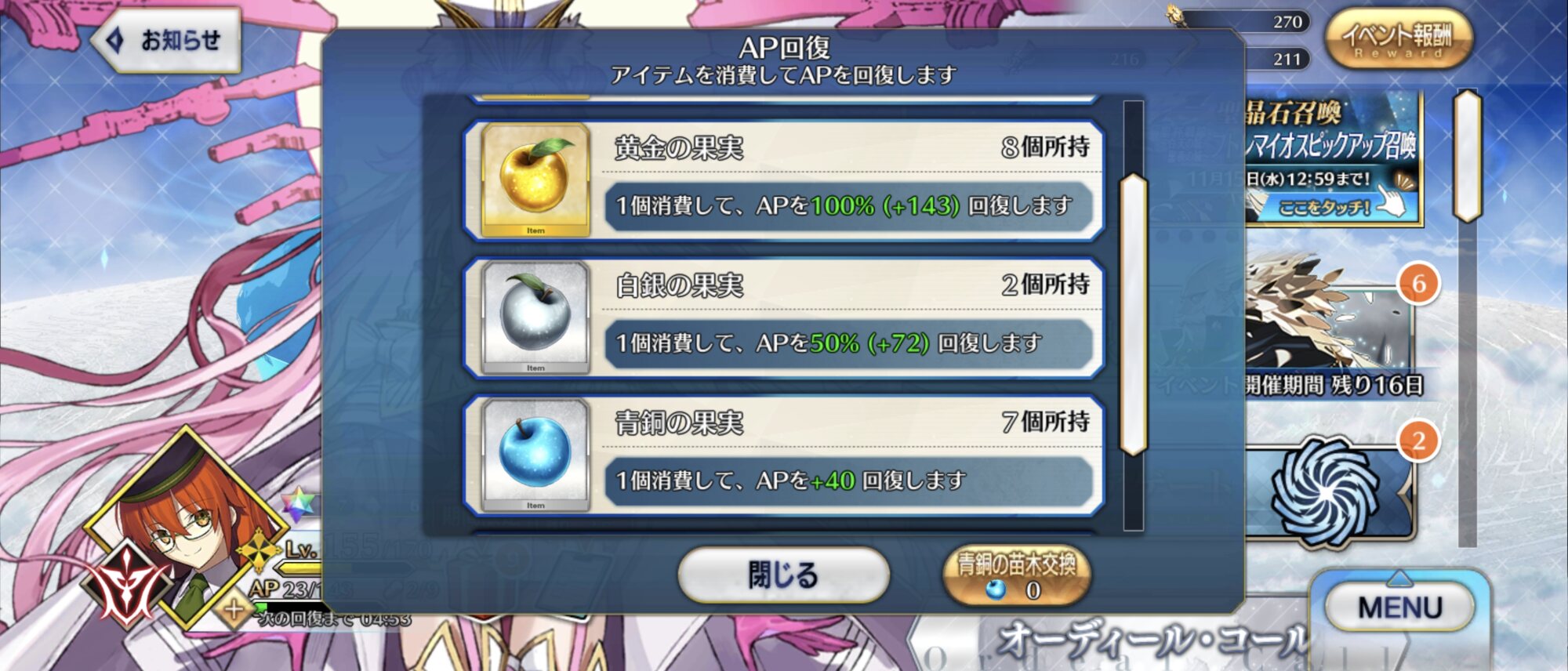The image size is (1568, 671).
Task: Open 青銅の苗木交換 exchange button
Action: (1016, 576)
